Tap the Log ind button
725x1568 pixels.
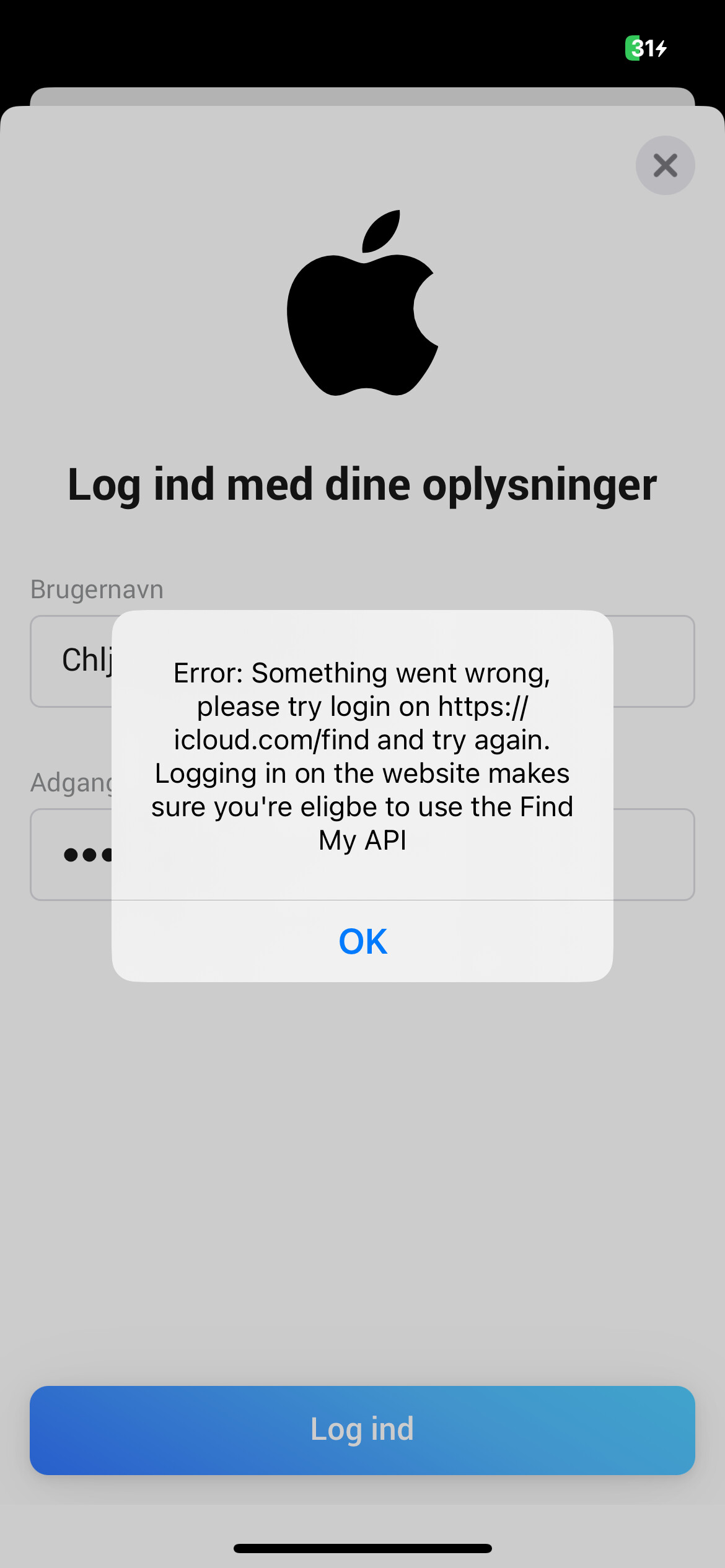362,1429
